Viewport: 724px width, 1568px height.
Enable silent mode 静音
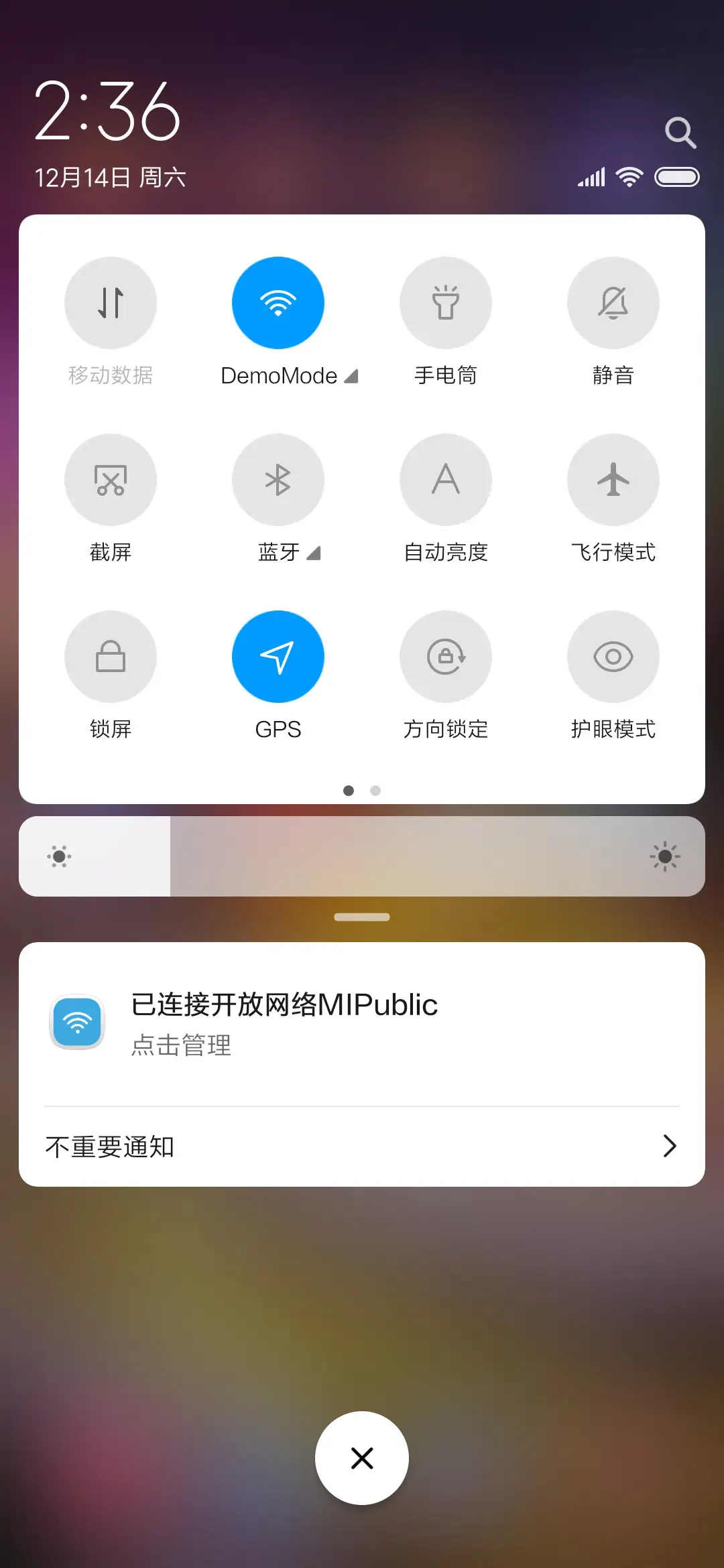click(613, 303)
